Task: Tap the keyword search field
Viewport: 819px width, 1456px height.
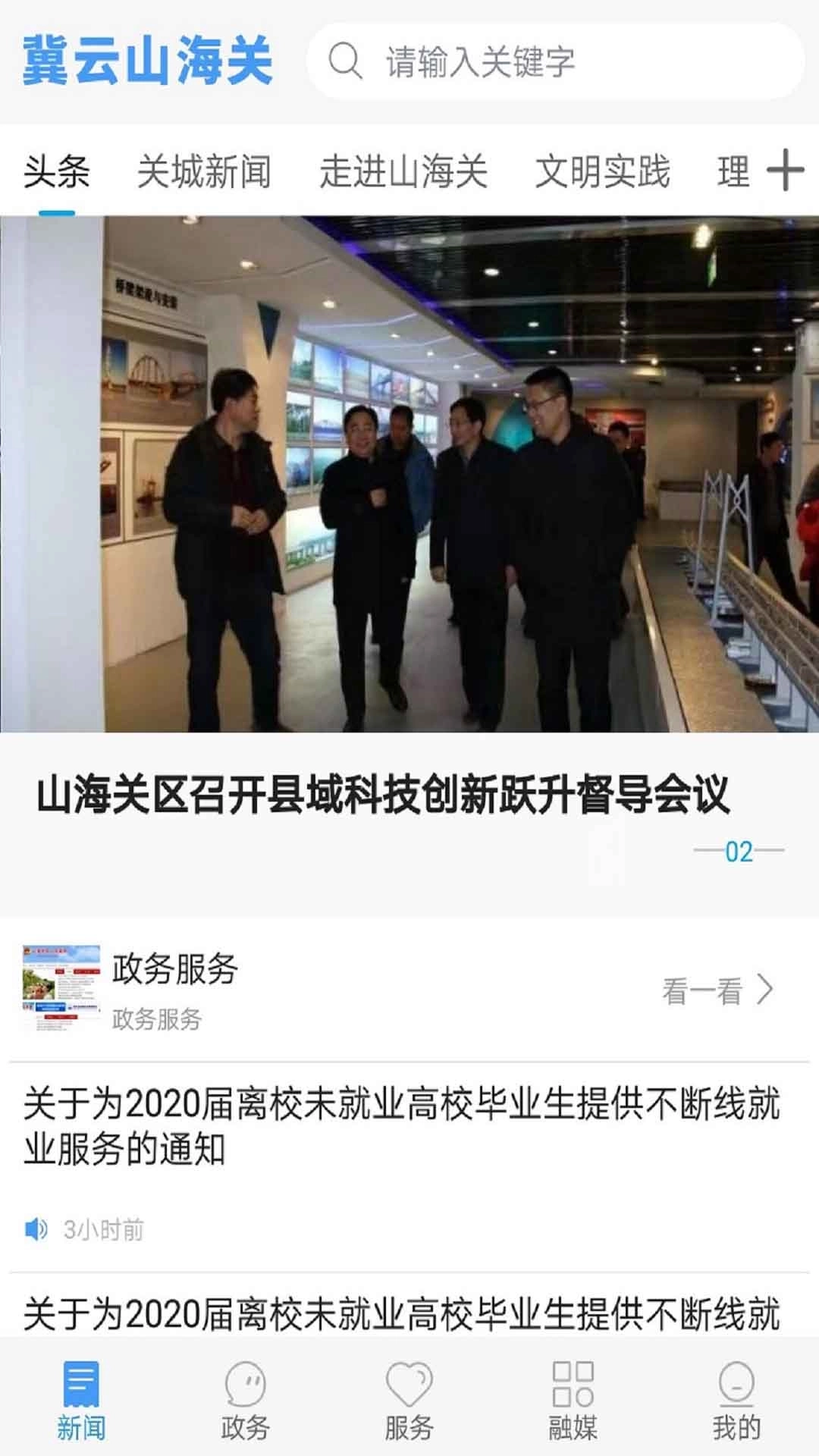Action: pyautogui.click(x=554, y=61)
